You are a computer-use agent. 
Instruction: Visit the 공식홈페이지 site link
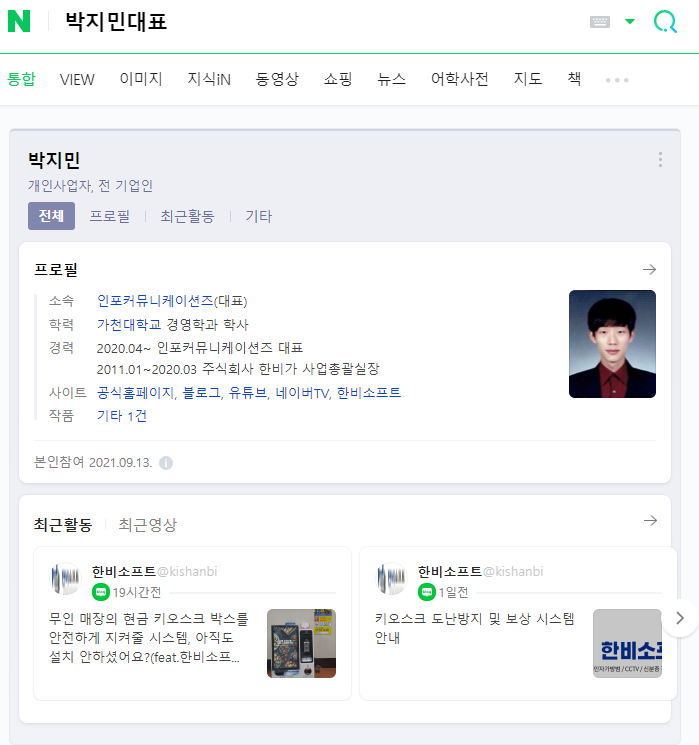135,393
